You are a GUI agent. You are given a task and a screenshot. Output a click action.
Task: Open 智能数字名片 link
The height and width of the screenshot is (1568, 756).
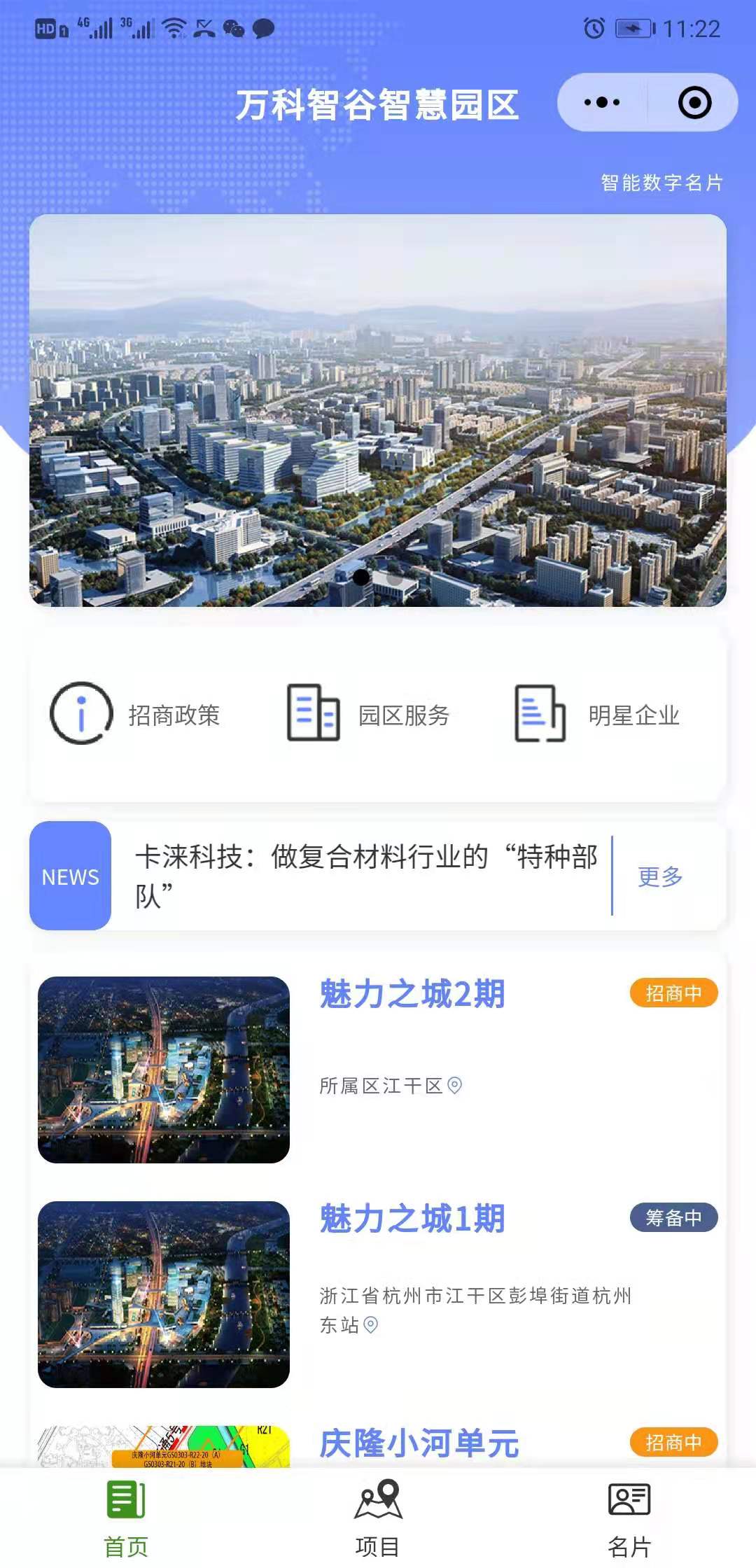(661, 183)
